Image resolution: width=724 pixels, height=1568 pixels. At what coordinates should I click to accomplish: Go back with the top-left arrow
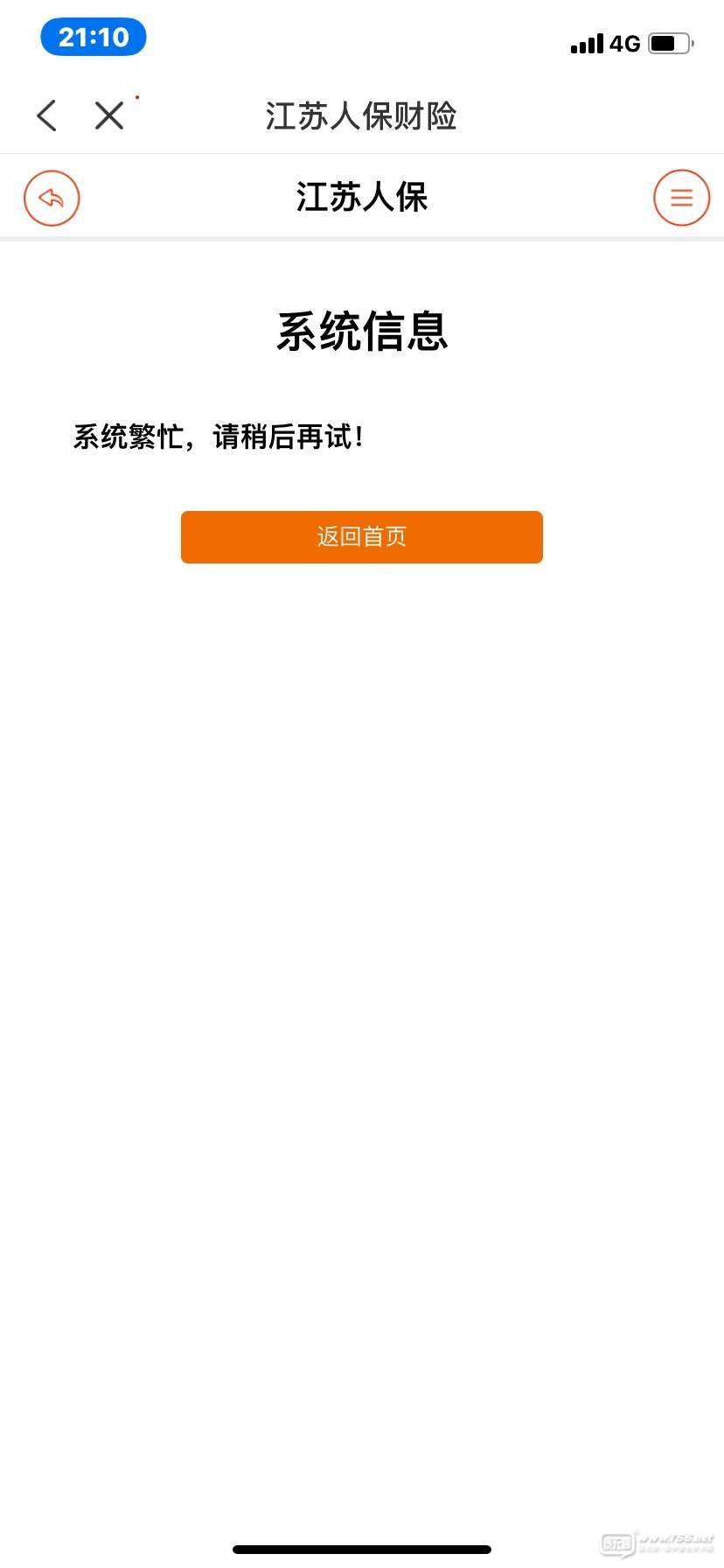click(47, 115)
